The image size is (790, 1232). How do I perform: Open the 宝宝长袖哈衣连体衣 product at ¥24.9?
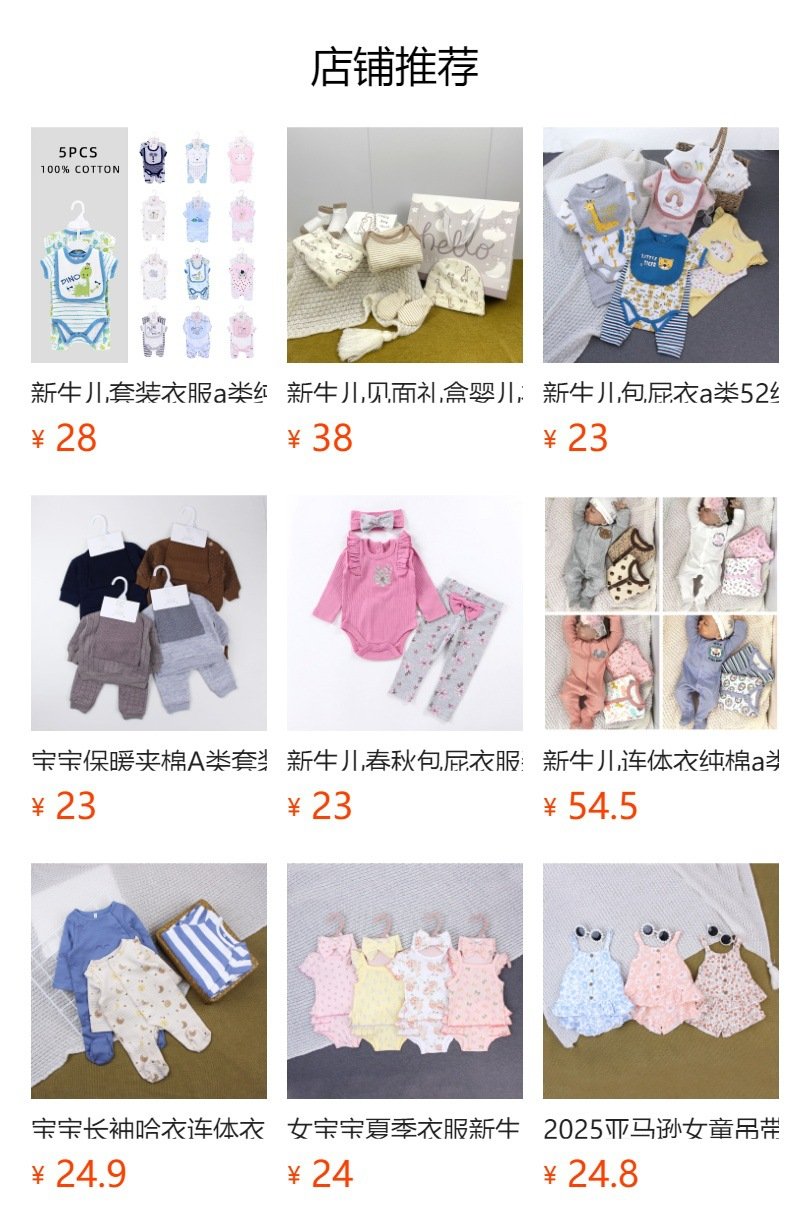(x=148, y=981)
